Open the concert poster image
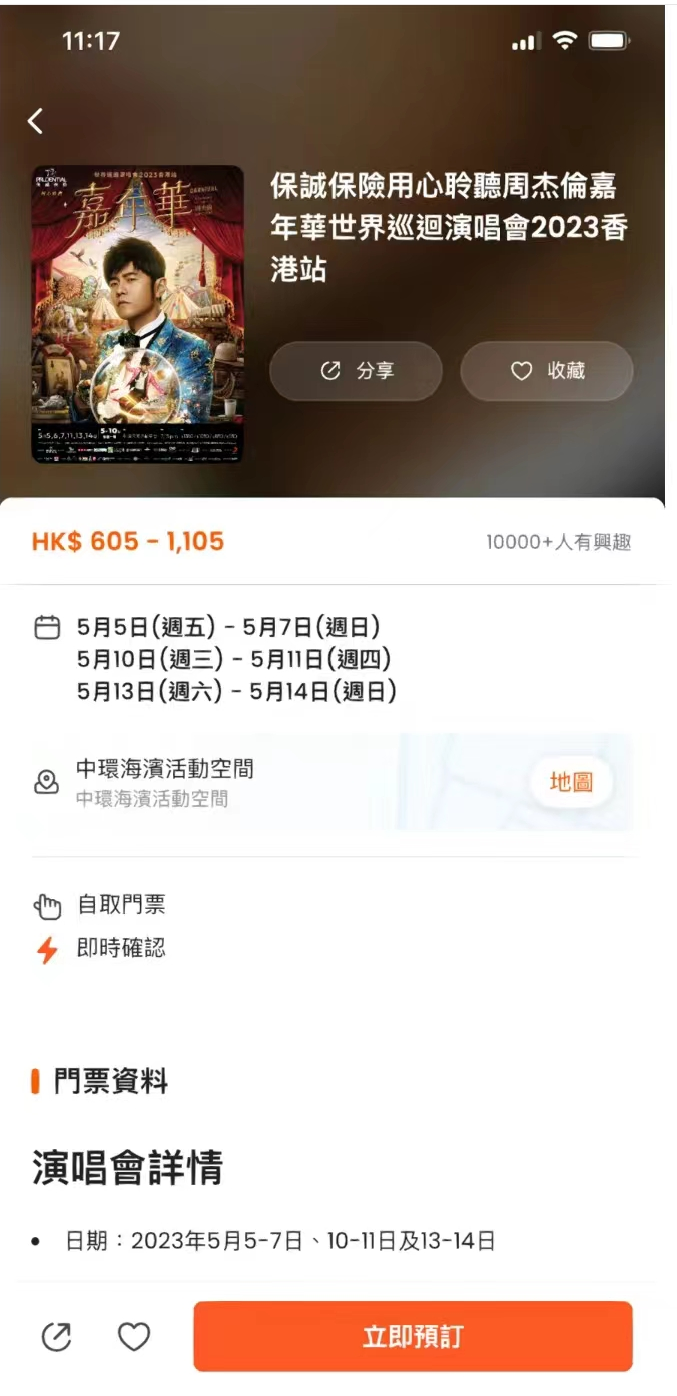This screenshot has width=677, height=1396. [138, 314]
